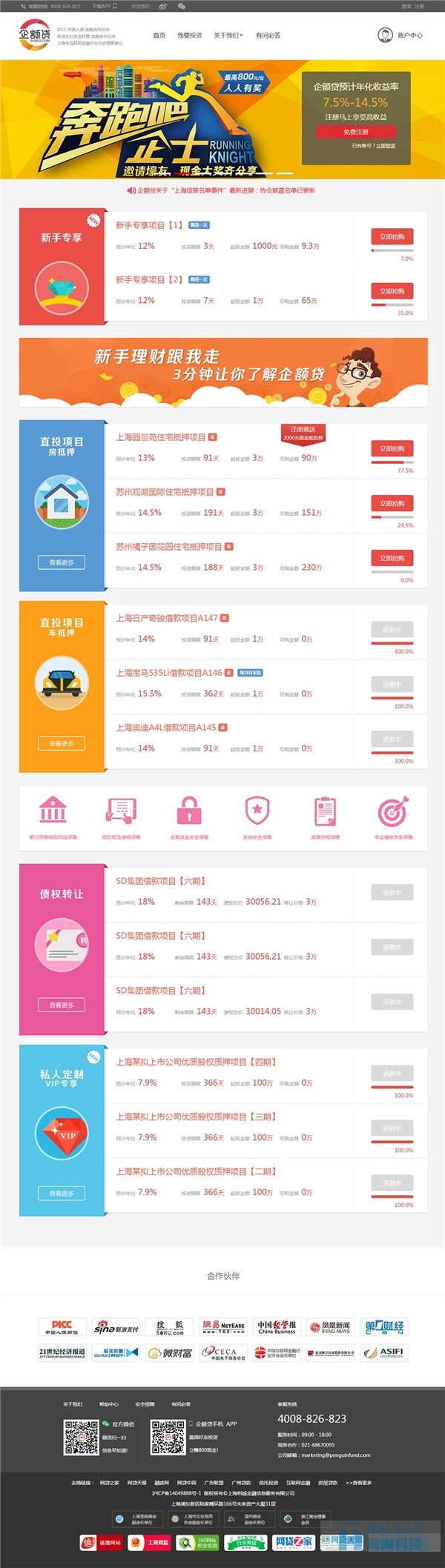Open the 新手理财跟我走 guide banner
The width and height of the screenshot is (445, 1568).
(222, 371)
